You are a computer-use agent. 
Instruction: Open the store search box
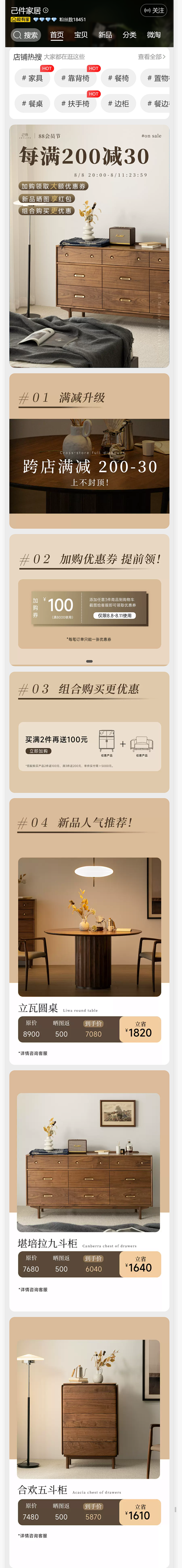25,35
